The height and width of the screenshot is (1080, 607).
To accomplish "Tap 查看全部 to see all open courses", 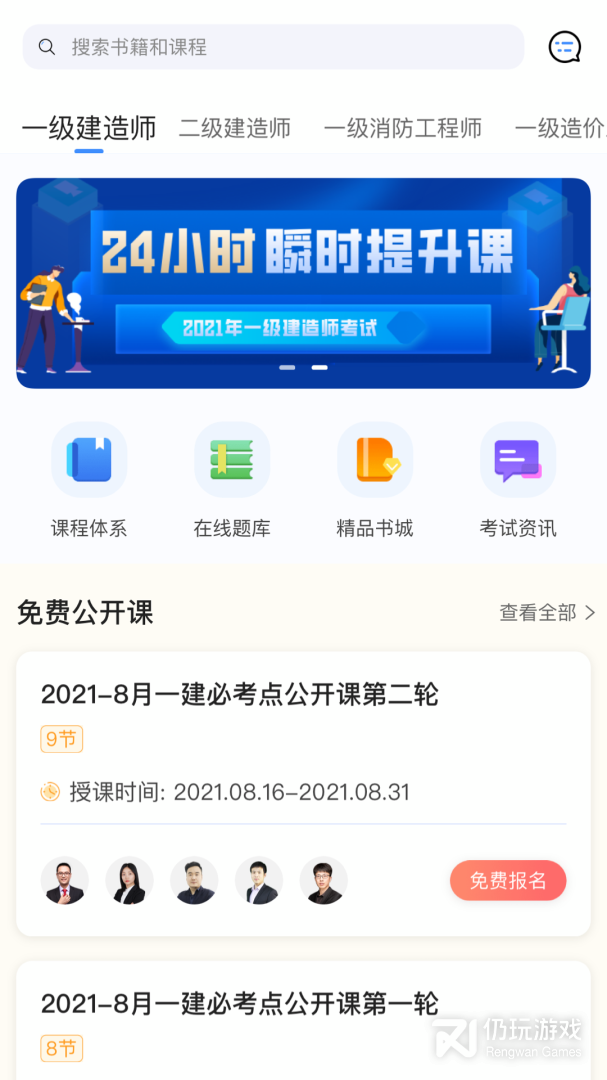I will pyautogui.click(x=547, y=613).
